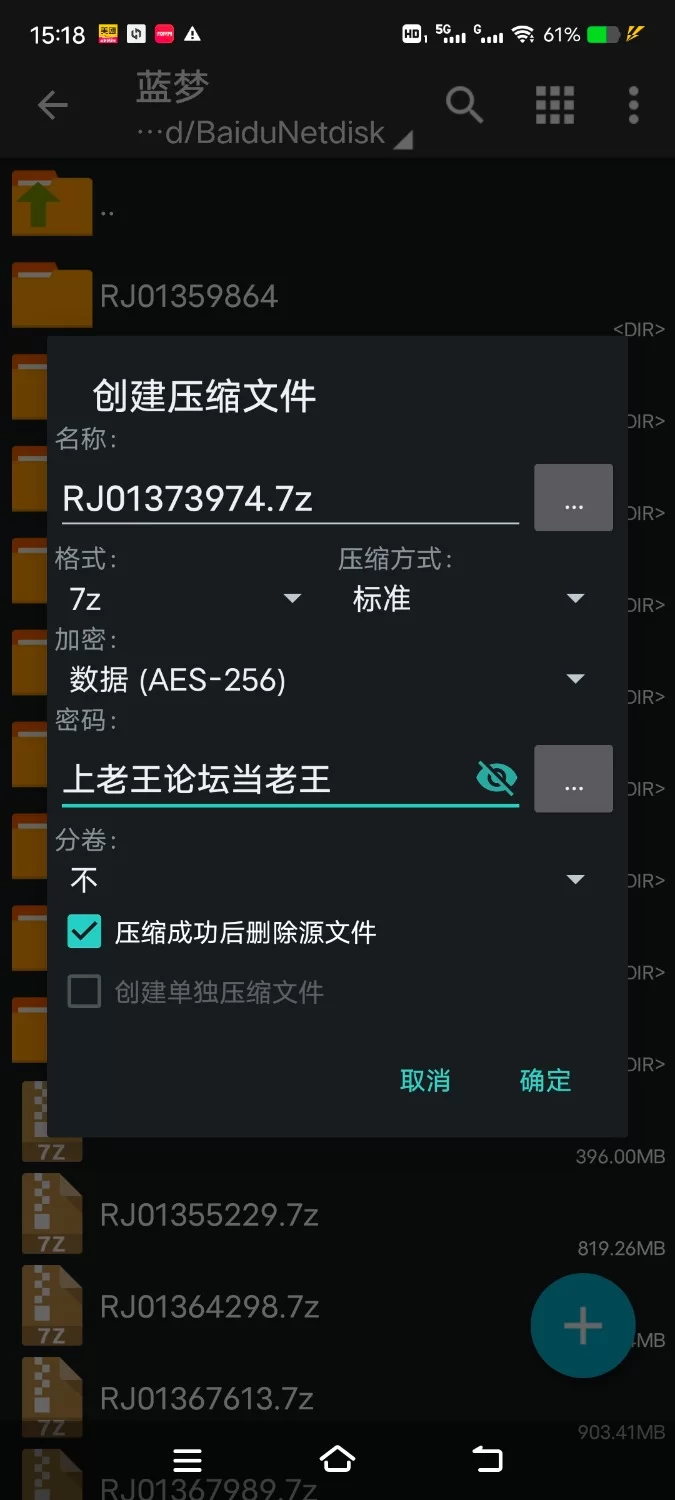Open the 格式 dropdown showing 7z
The height and width of the screenshot is (1500, 675).
[x=185, y=599]
